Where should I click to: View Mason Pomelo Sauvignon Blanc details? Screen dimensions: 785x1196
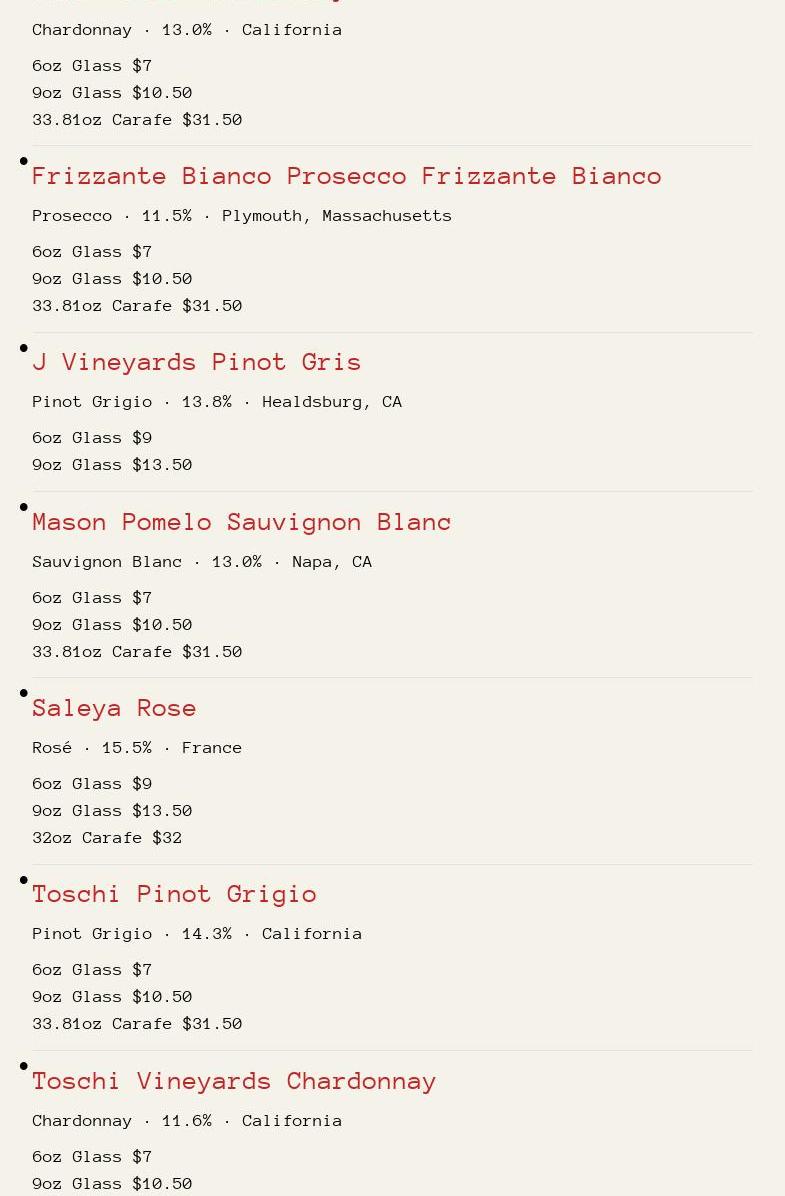pos(241,522)
